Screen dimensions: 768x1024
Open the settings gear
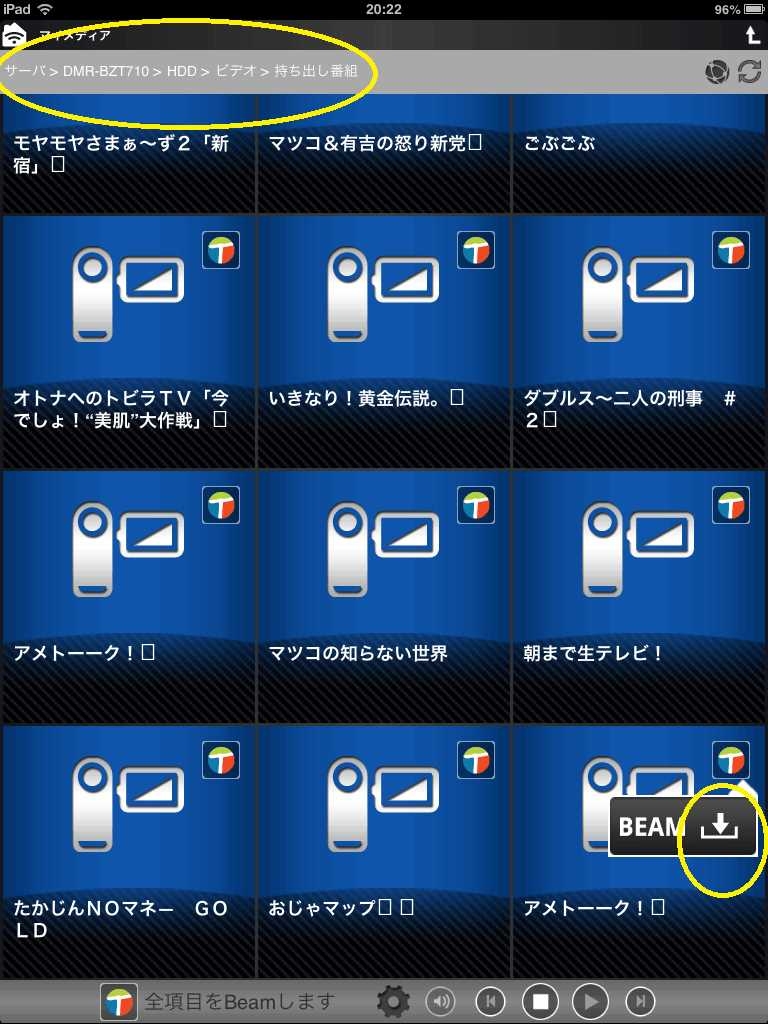coord(393,1001)
